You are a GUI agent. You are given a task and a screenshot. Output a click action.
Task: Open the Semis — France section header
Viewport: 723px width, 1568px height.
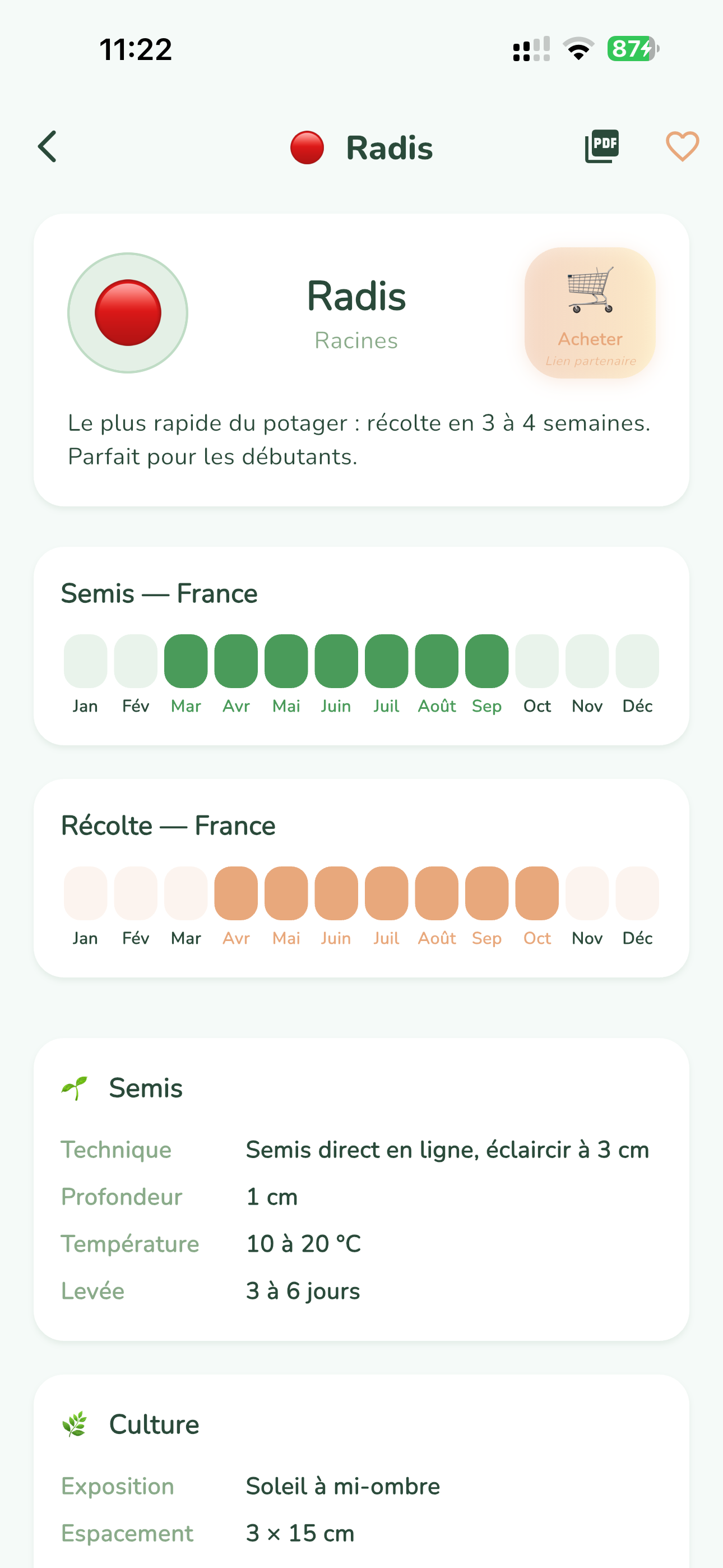tap(159, 592)
